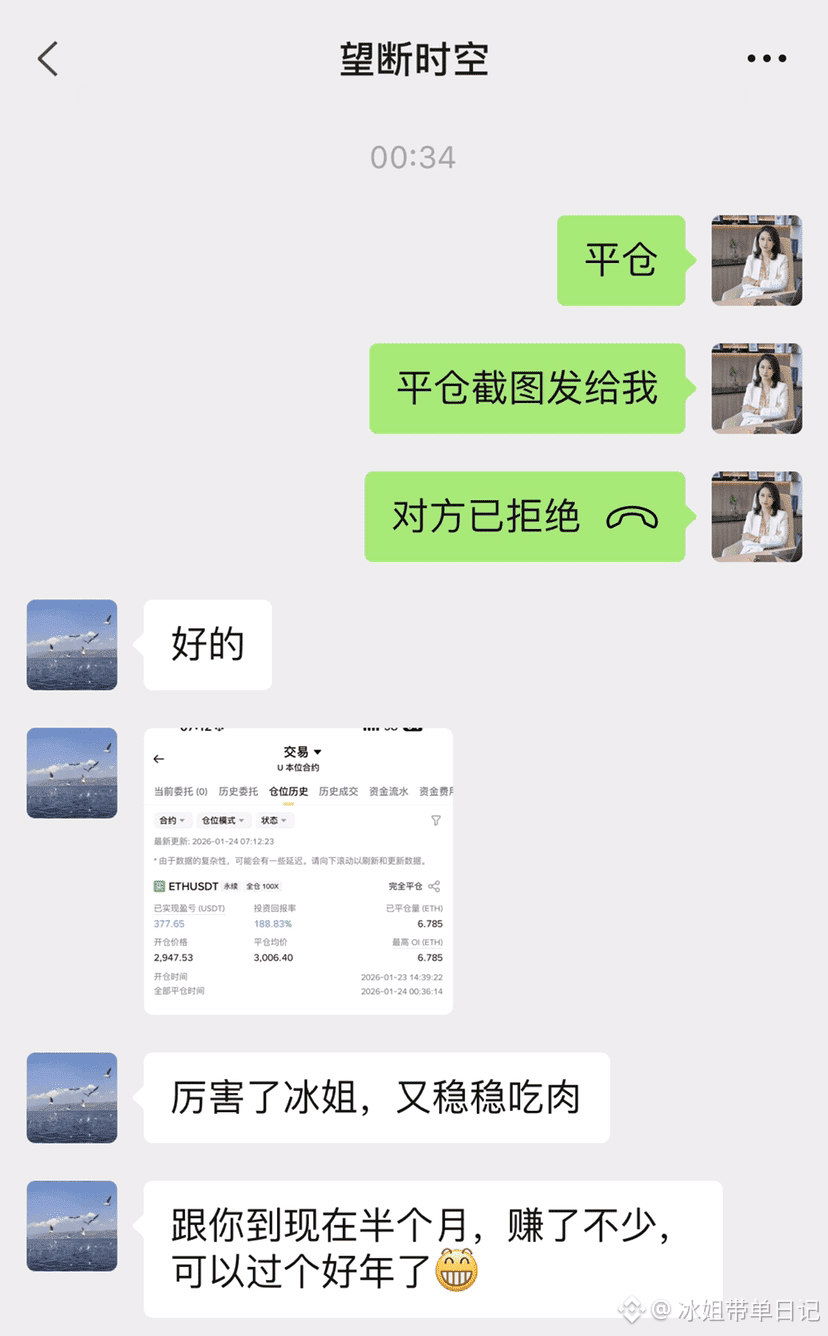Switch to the 历史成交 tab
828x1336 pixels.
[339, 792]
